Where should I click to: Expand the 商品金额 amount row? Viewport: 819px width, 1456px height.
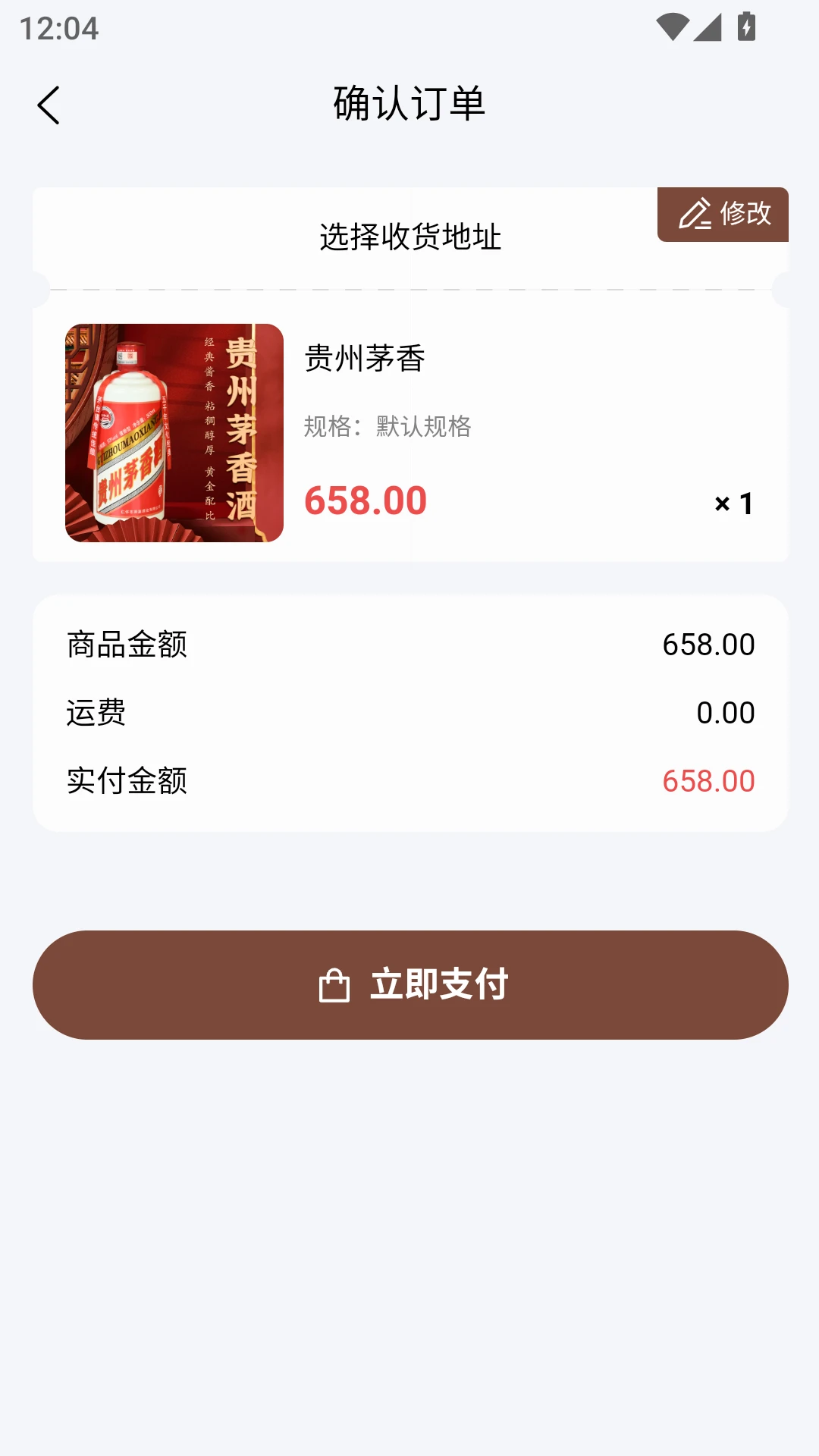[126, 645]
